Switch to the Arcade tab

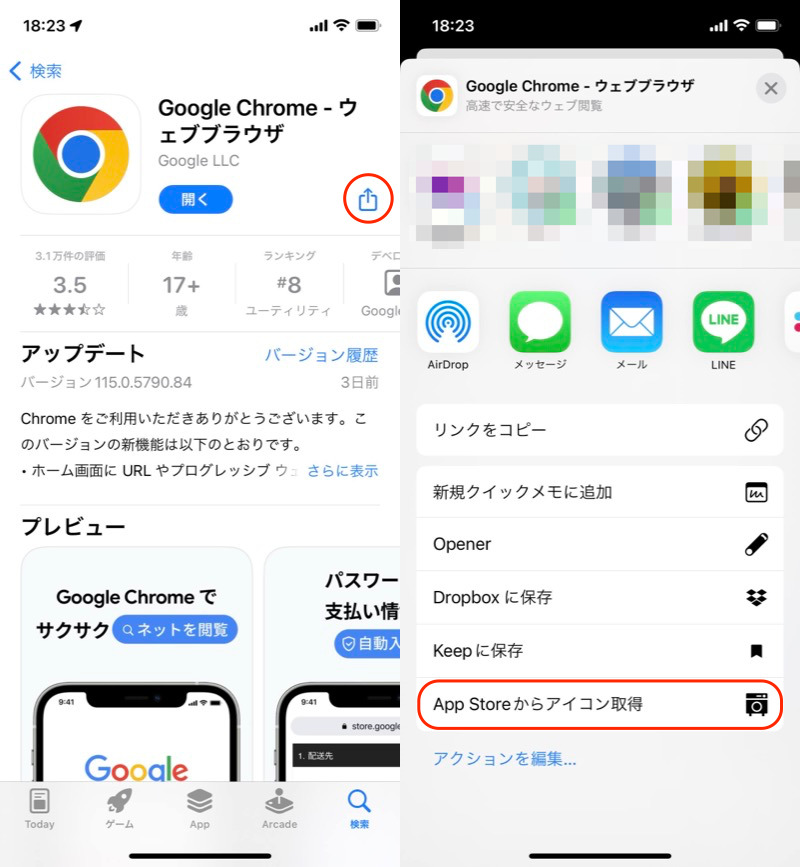click(279, 808)
